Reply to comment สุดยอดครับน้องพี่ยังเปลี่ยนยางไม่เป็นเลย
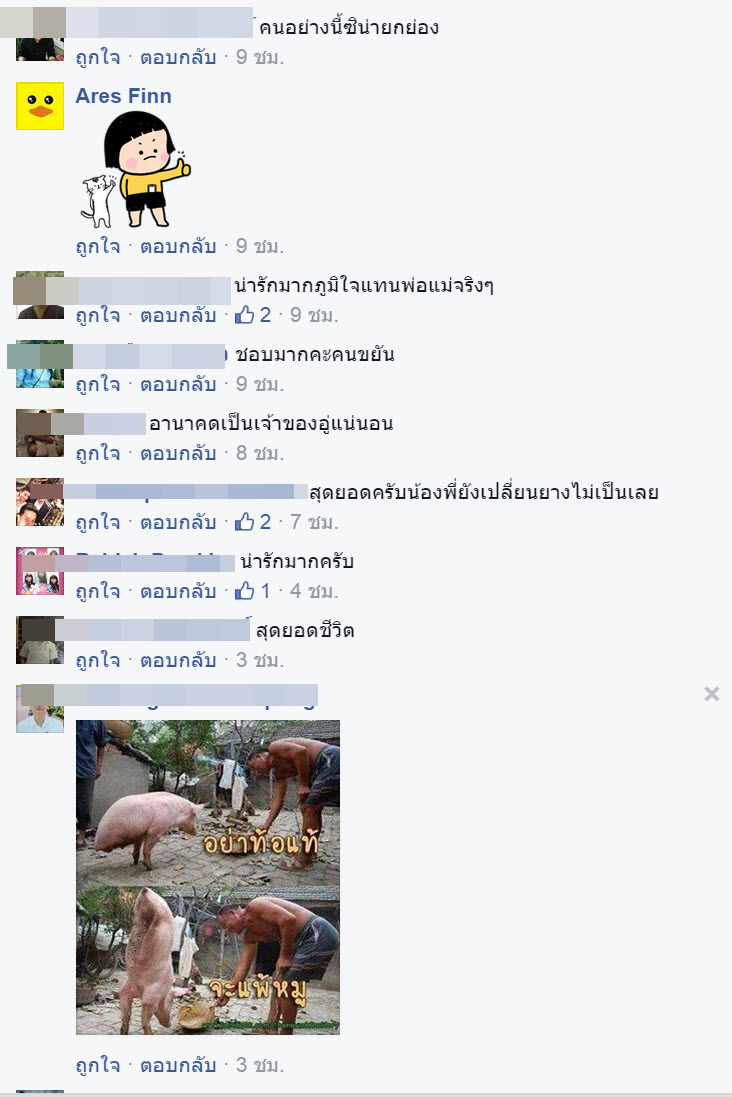Image resolution: width=732 pixels, height=1097 pixels. click(x=177, y=522)
